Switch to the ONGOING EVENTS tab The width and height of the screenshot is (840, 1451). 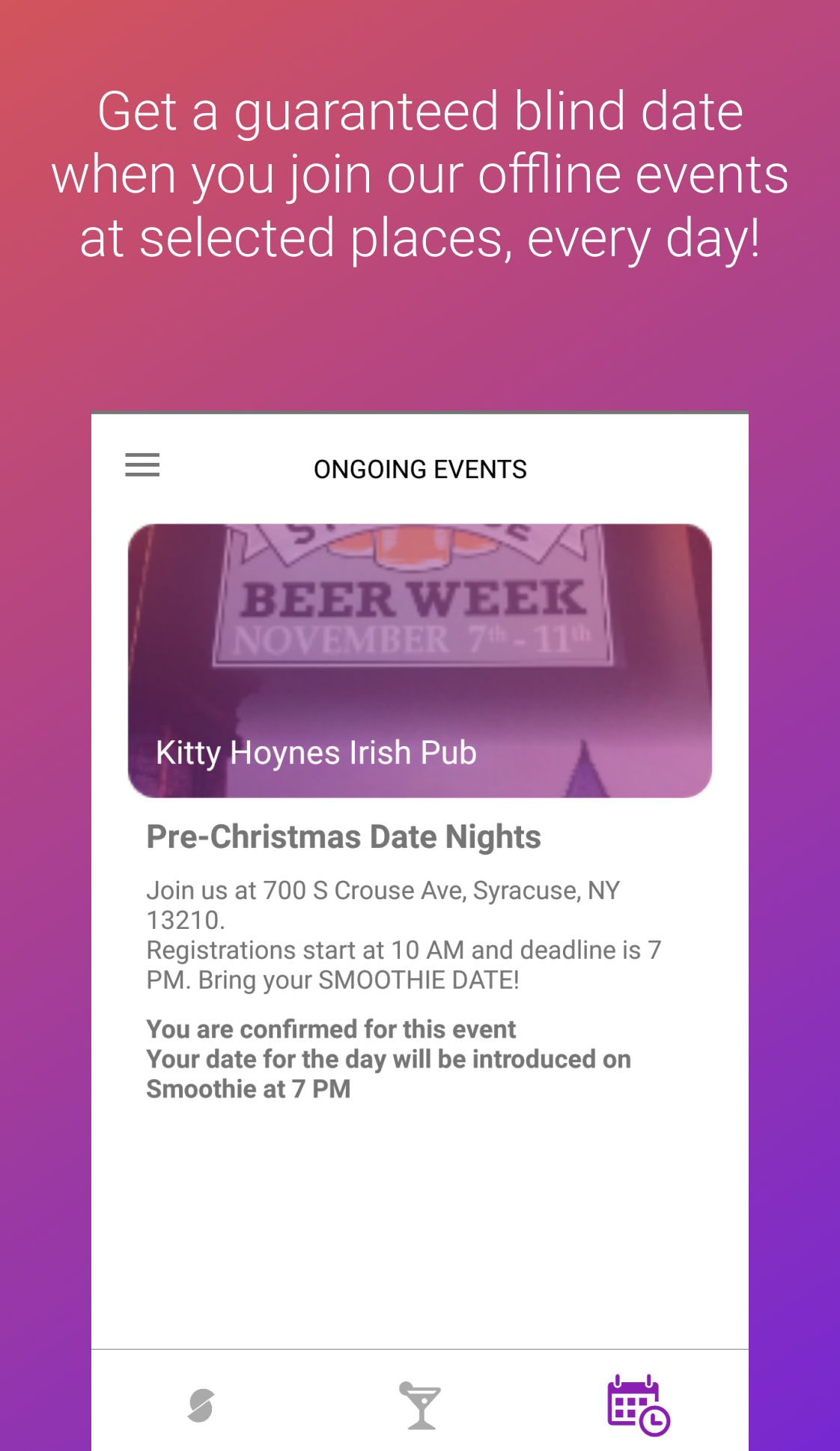point(420,468)
